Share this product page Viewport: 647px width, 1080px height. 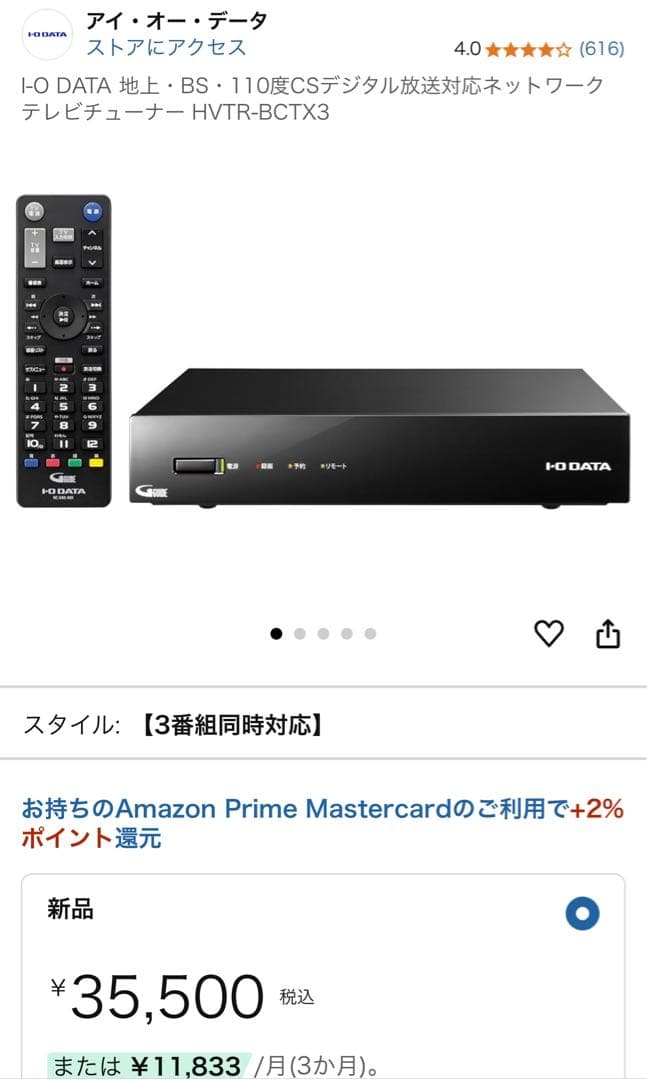click(x=608, y=633)
